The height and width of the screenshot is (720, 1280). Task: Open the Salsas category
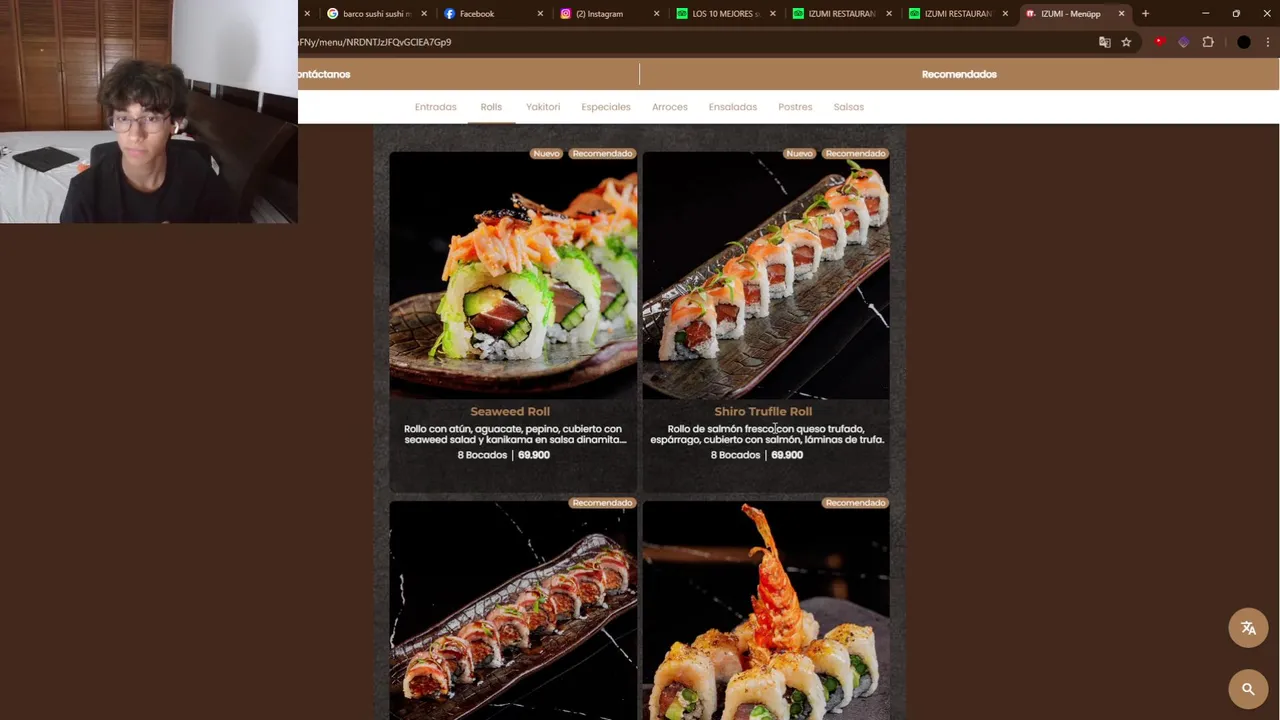point(849,107)
